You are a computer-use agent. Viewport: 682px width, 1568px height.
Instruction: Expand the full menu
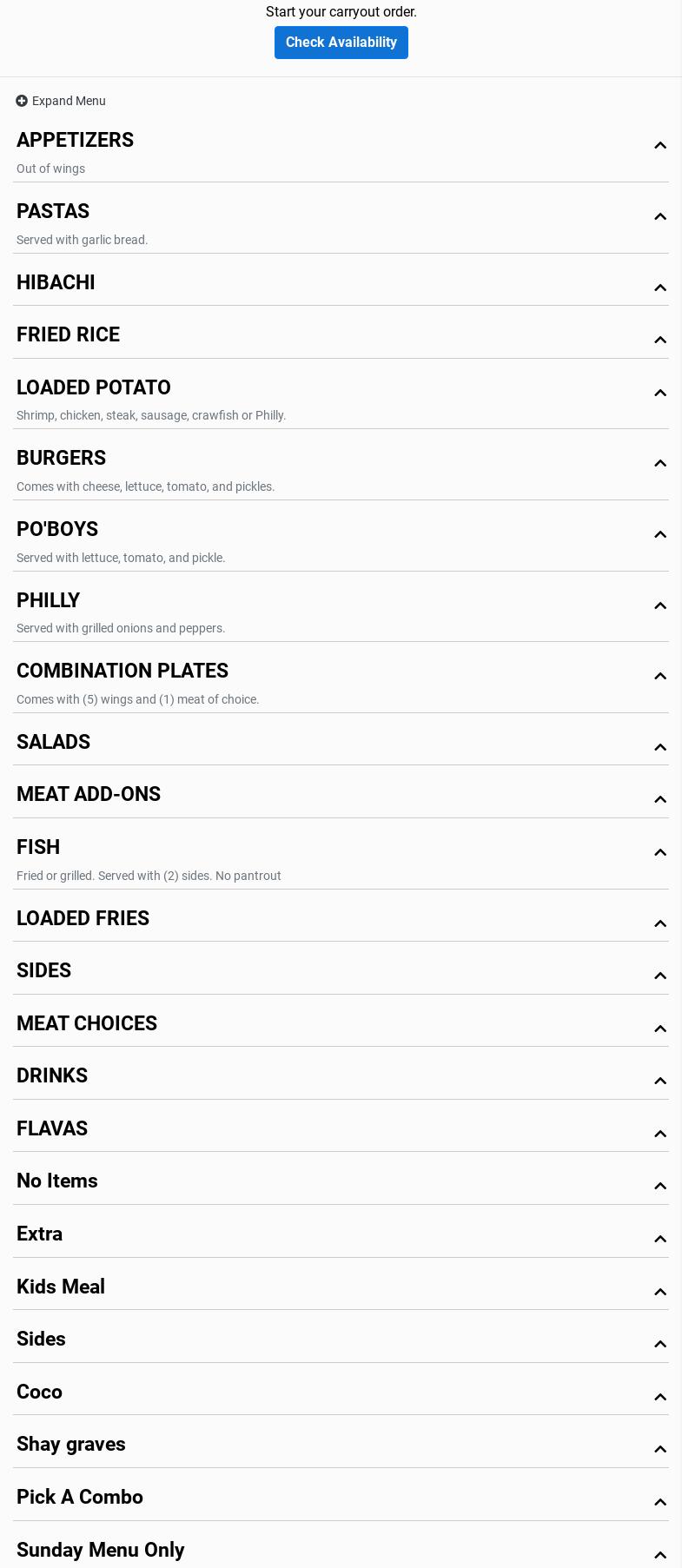(61, 101)
